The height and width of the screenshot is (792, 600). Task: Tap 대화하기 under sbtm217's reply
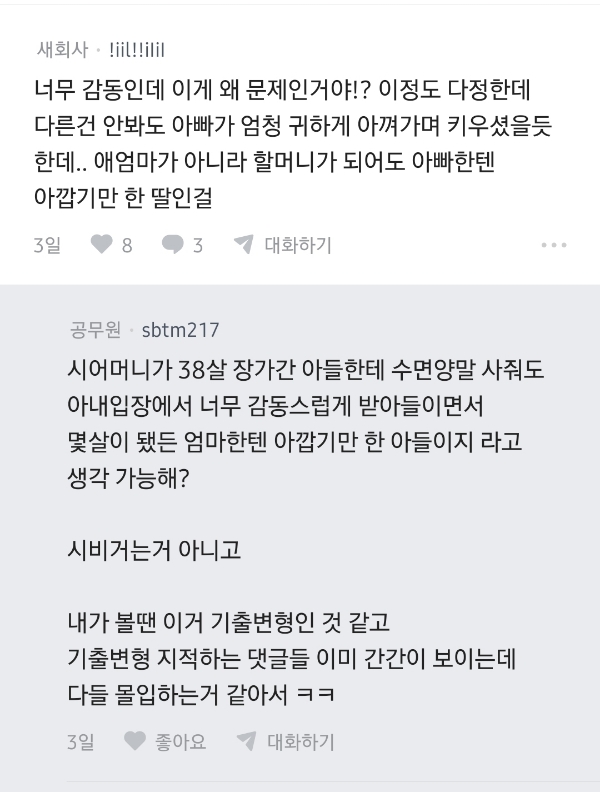pyautogui.click(x=287, y=741)
